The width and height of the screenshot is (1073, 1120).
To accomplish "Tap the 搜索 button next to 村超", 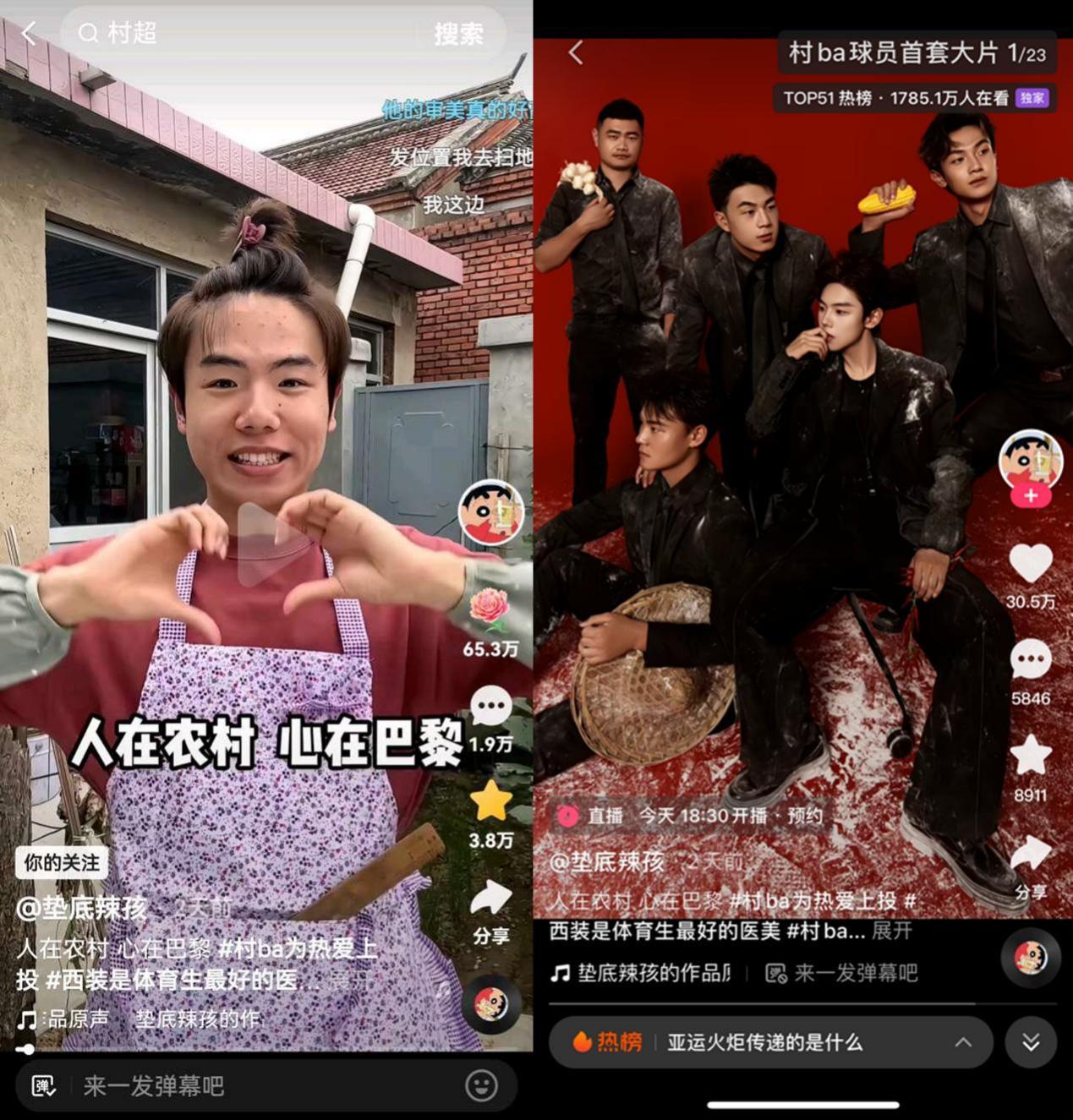I will [x=458, y=34].
